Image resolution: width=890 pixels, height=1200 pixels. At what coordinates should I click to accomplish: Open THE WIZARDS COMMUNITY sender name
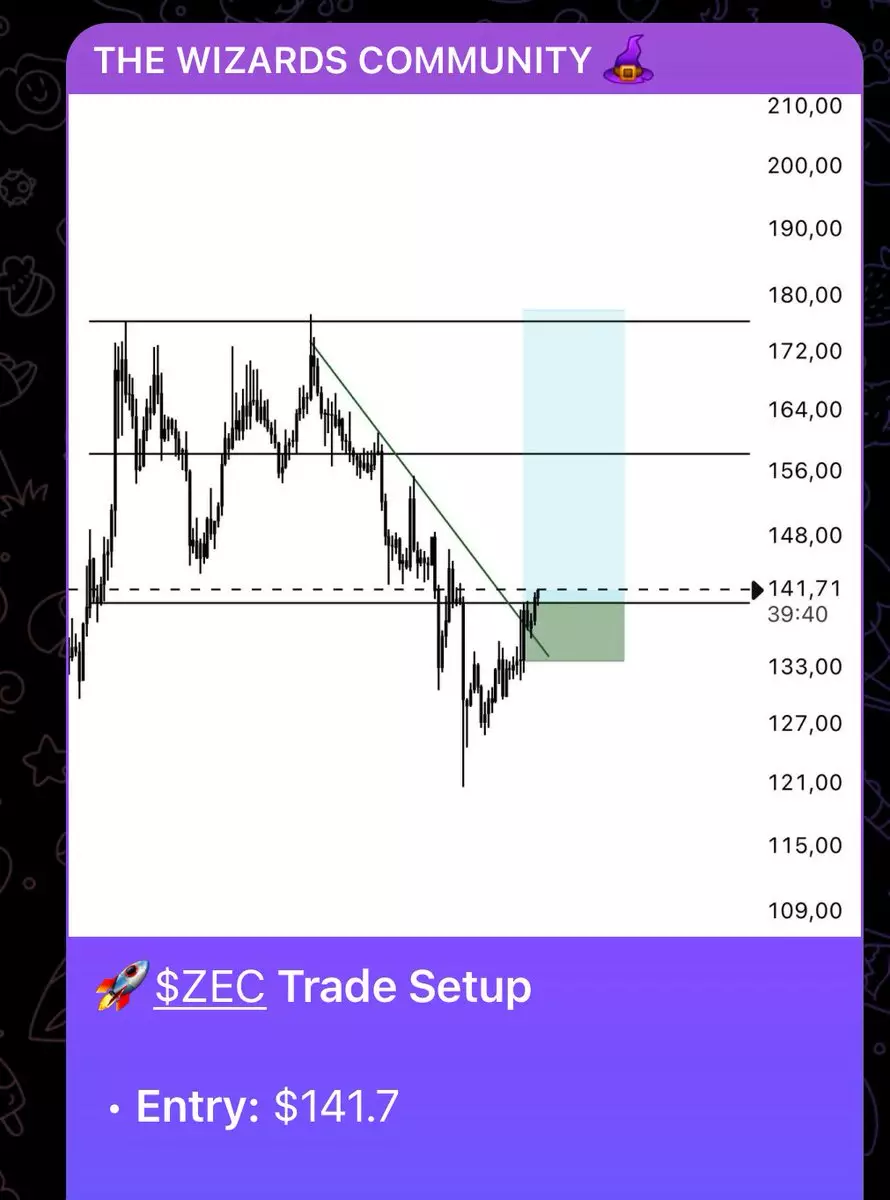pyautogui.click(x=343, y=61)
